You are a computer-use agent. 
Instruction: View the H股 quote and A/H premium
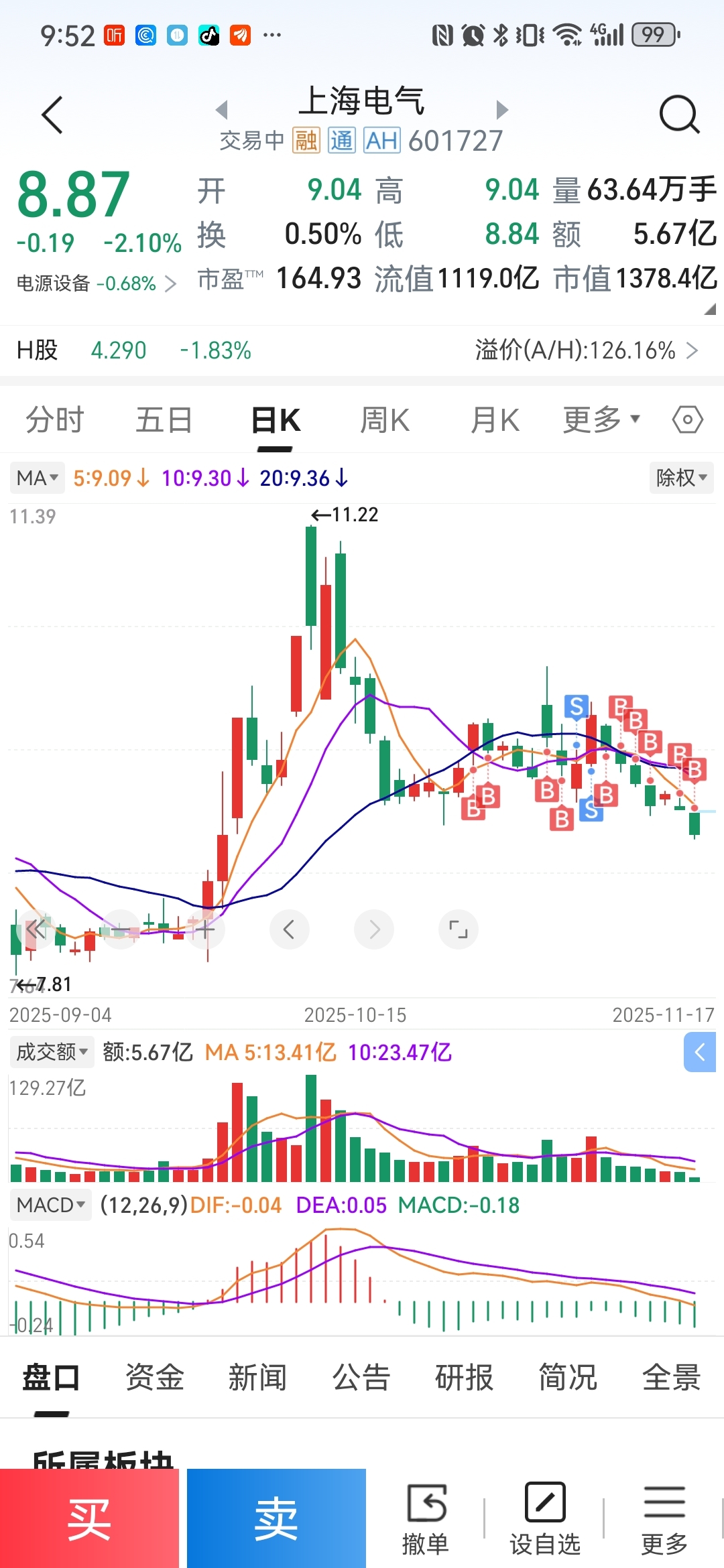362,350
